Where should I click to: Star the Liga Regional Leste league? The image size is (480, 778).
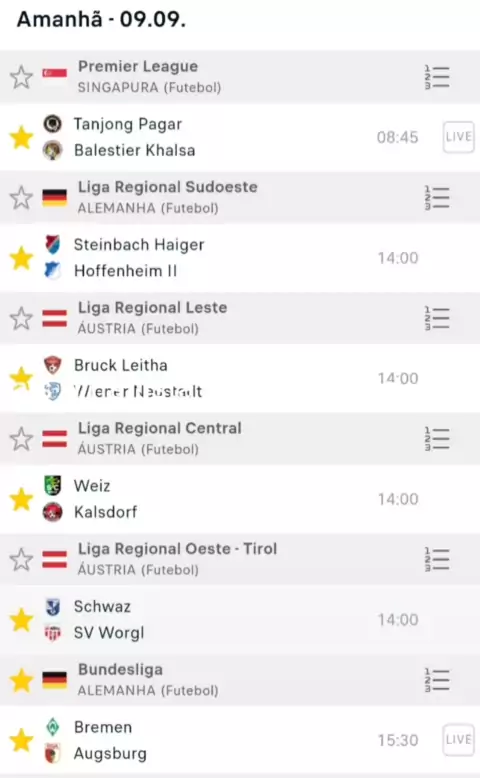[21, 319]
